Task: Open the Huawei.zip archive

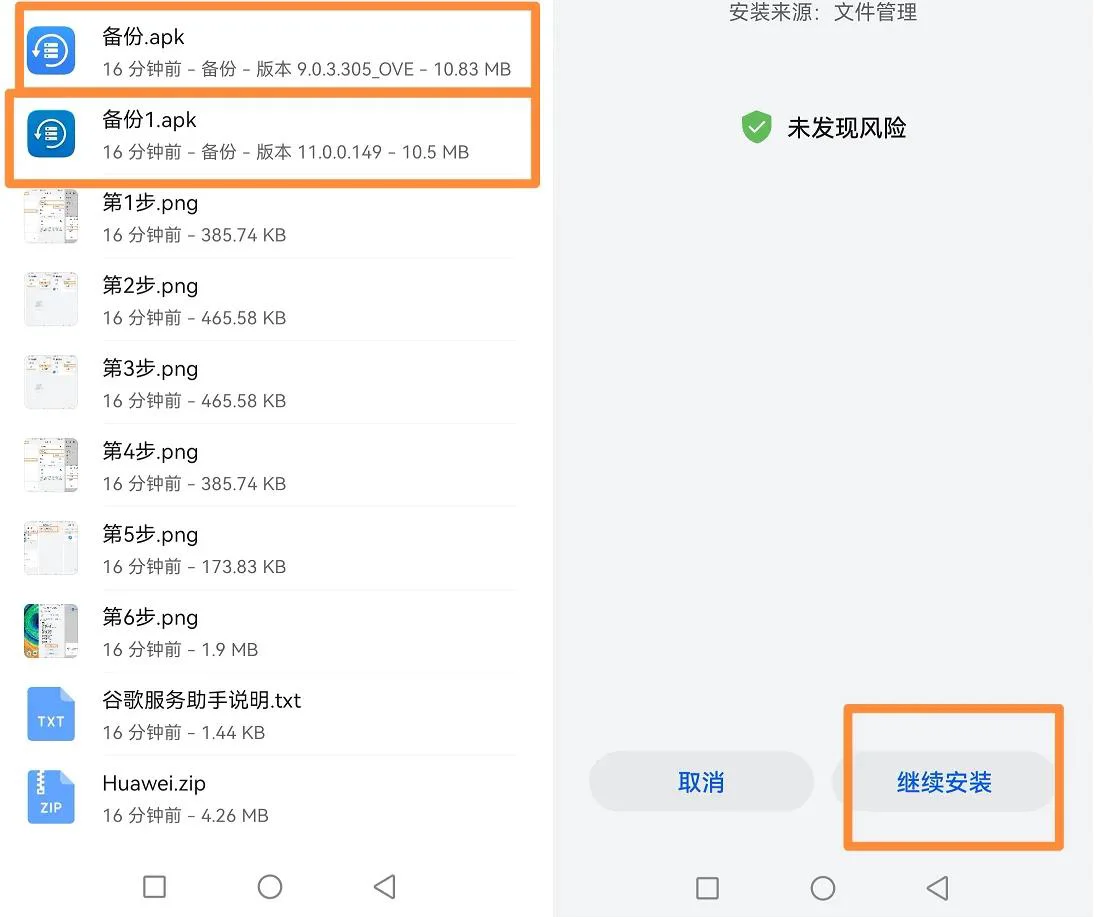Action: coord(270,798)
